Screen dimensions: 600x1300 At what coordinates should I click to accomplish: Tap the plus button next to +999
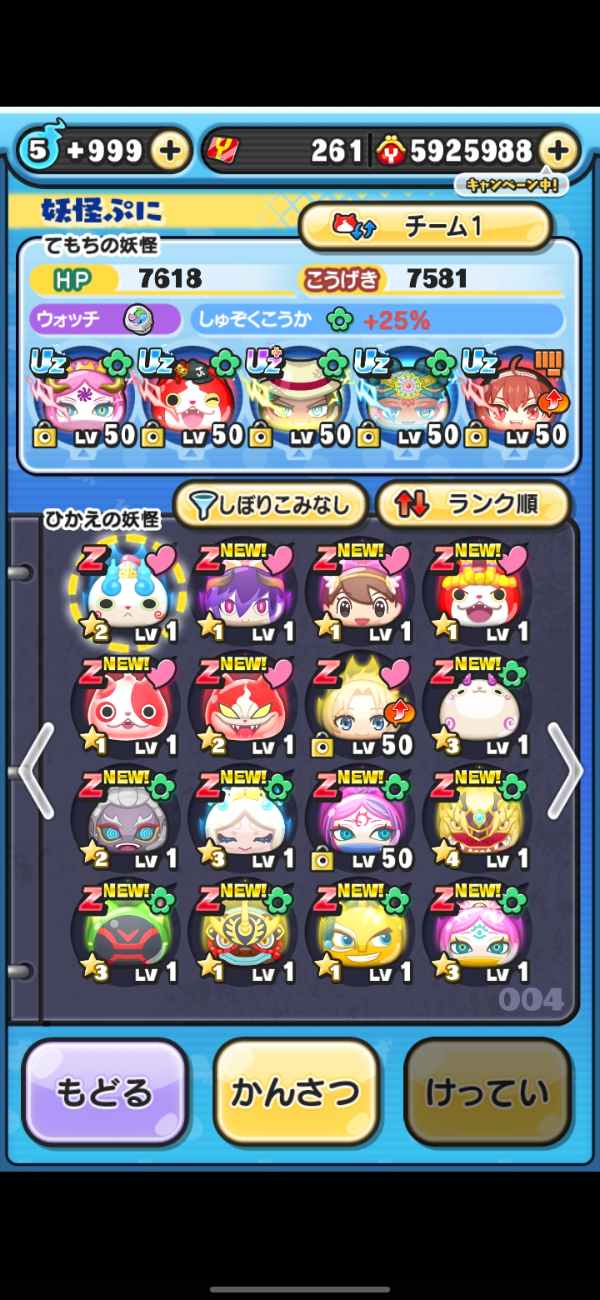(170, 151)
